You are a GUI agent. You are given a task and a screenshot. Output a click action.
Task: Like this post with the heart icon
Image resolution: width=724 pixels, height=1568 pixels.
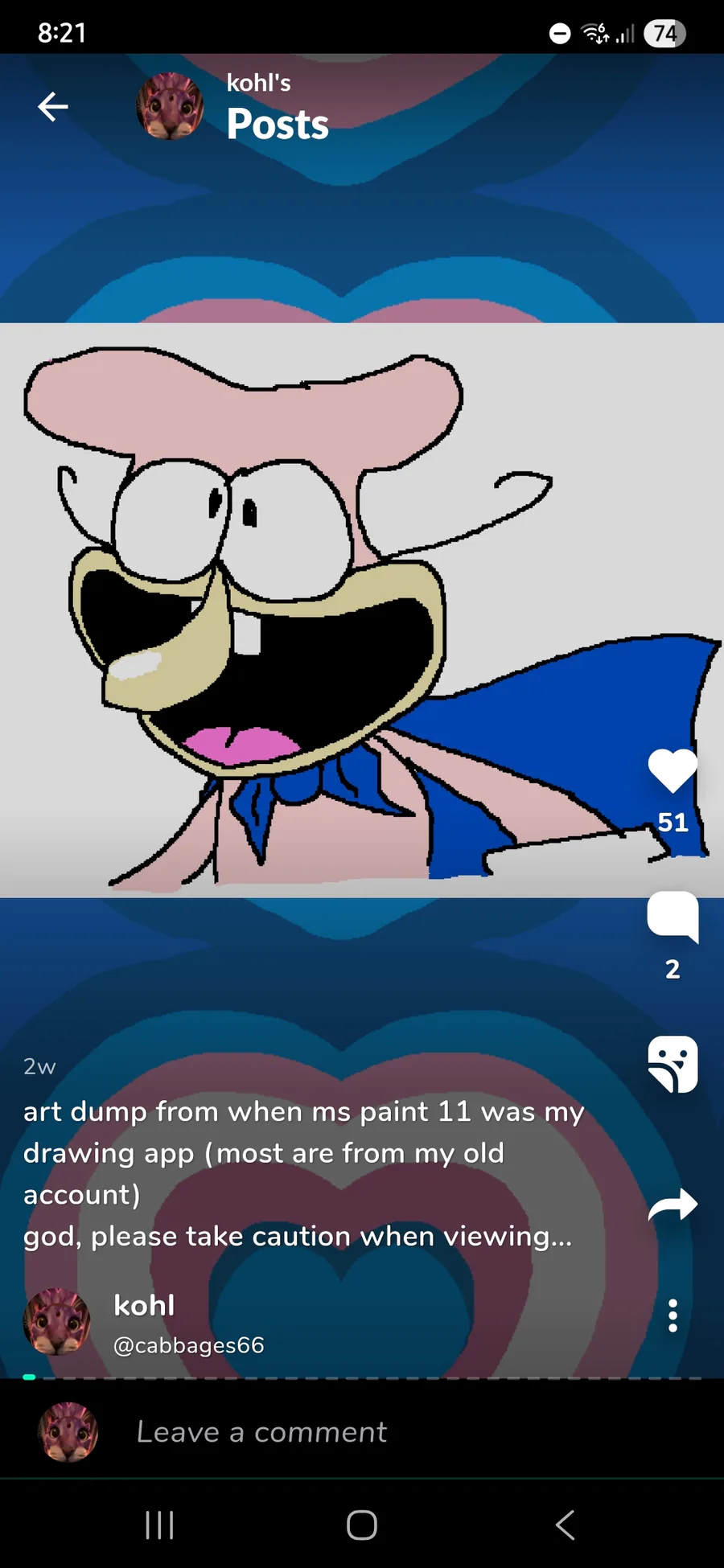pos(673,770)
